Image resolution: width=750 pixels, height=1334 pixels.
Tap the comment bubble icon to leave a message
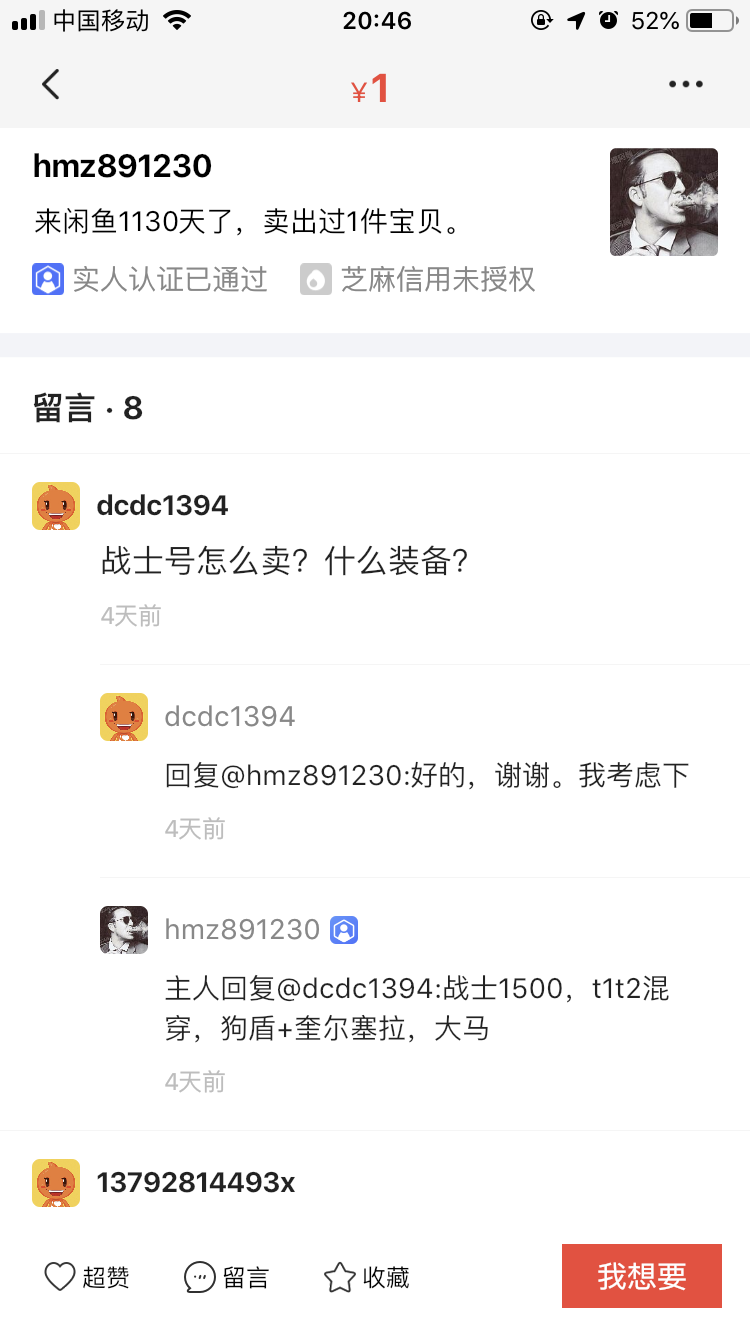[x=198, y=1276]
